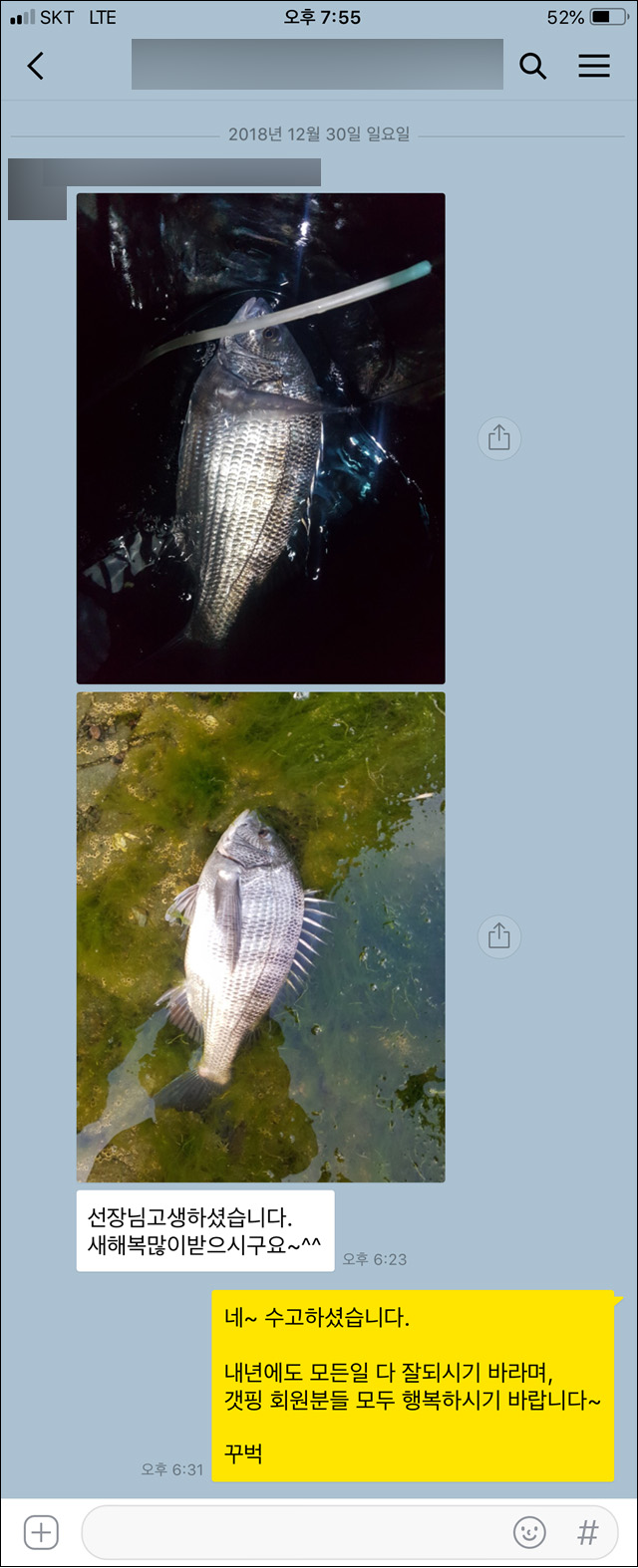Open the plus attachment menu

click(41, 1532)
